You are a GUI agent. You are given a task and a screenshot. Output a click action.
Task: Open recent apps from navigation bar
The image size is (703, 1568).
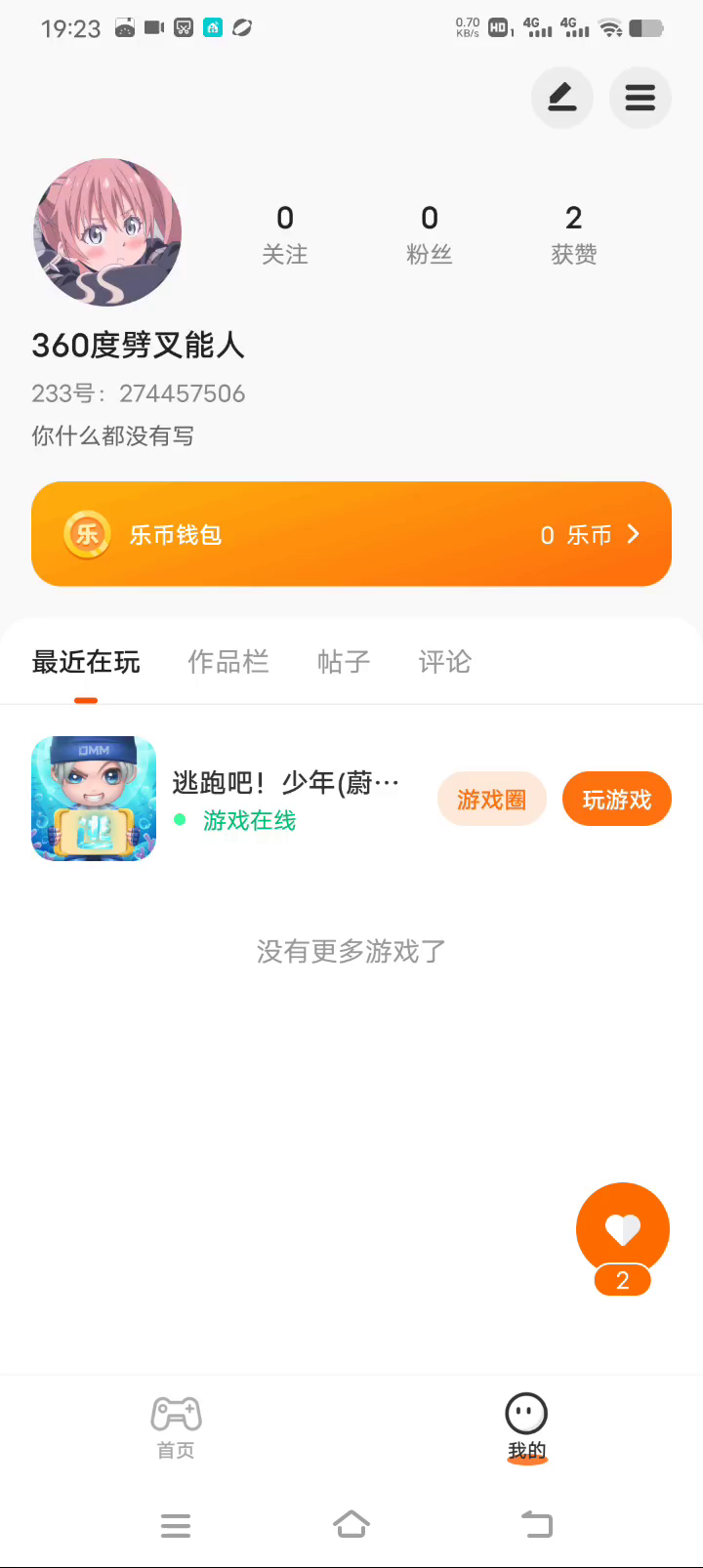176,1525
